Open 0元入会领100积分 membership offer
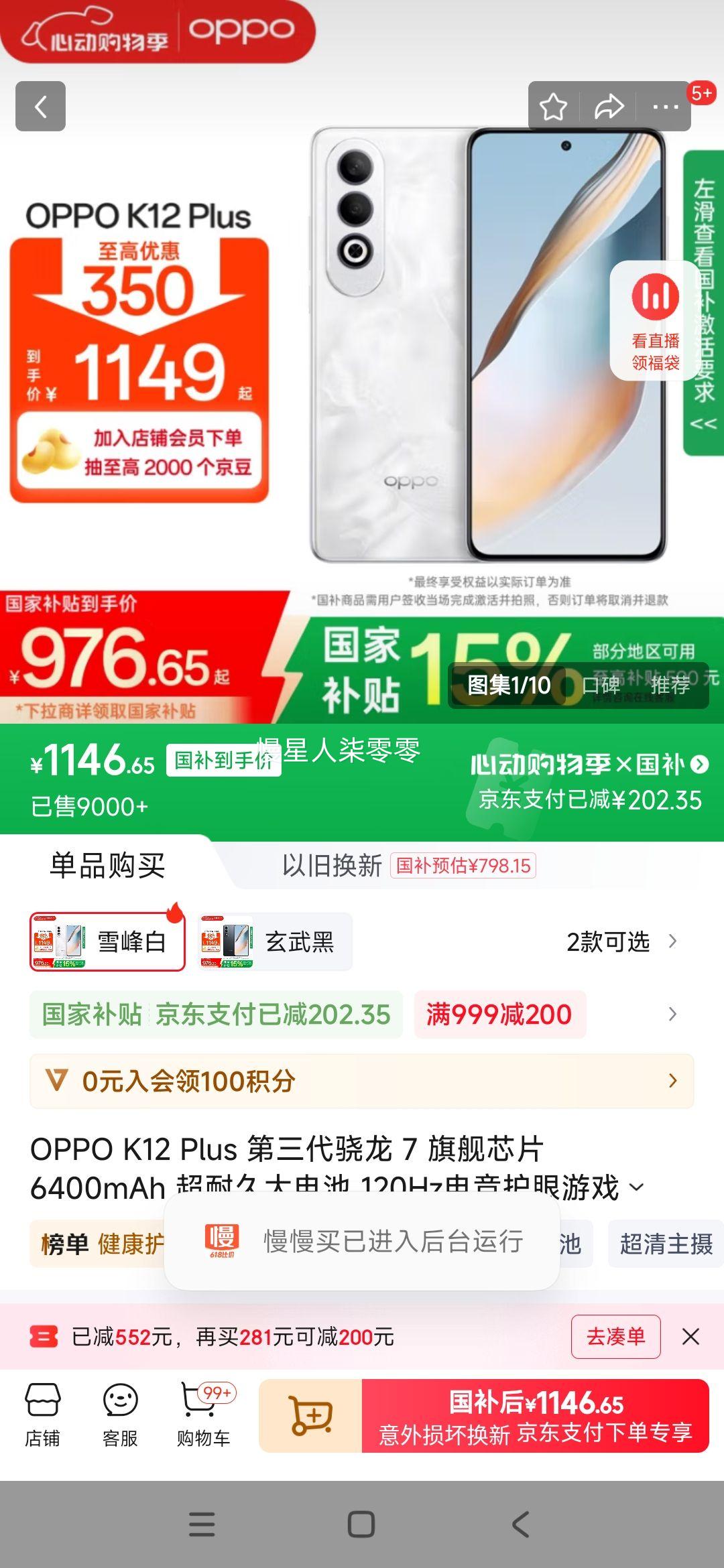Screen dimensions: 724x1568 [362, 1081]
